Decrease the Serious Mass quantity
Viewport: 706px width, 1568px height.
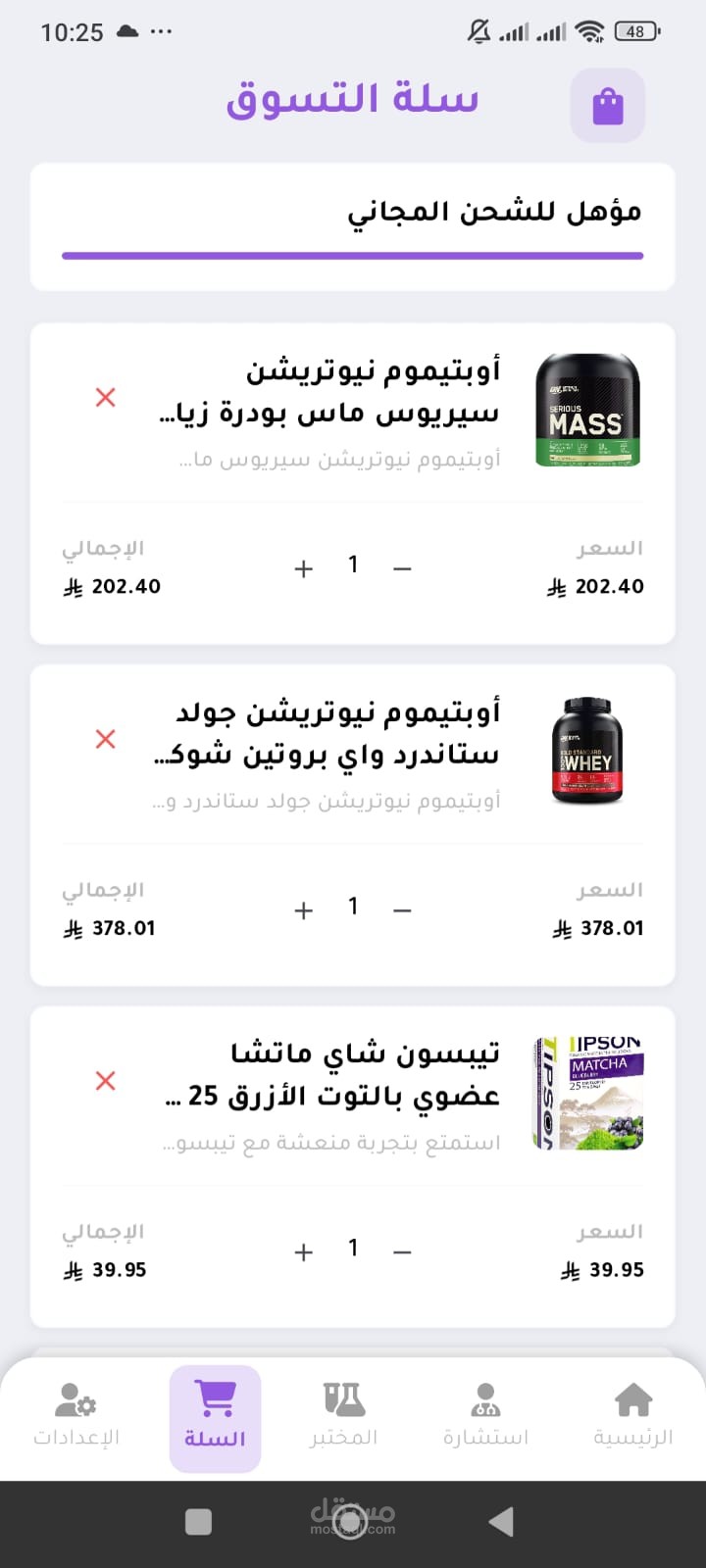(x=402, y=568)
